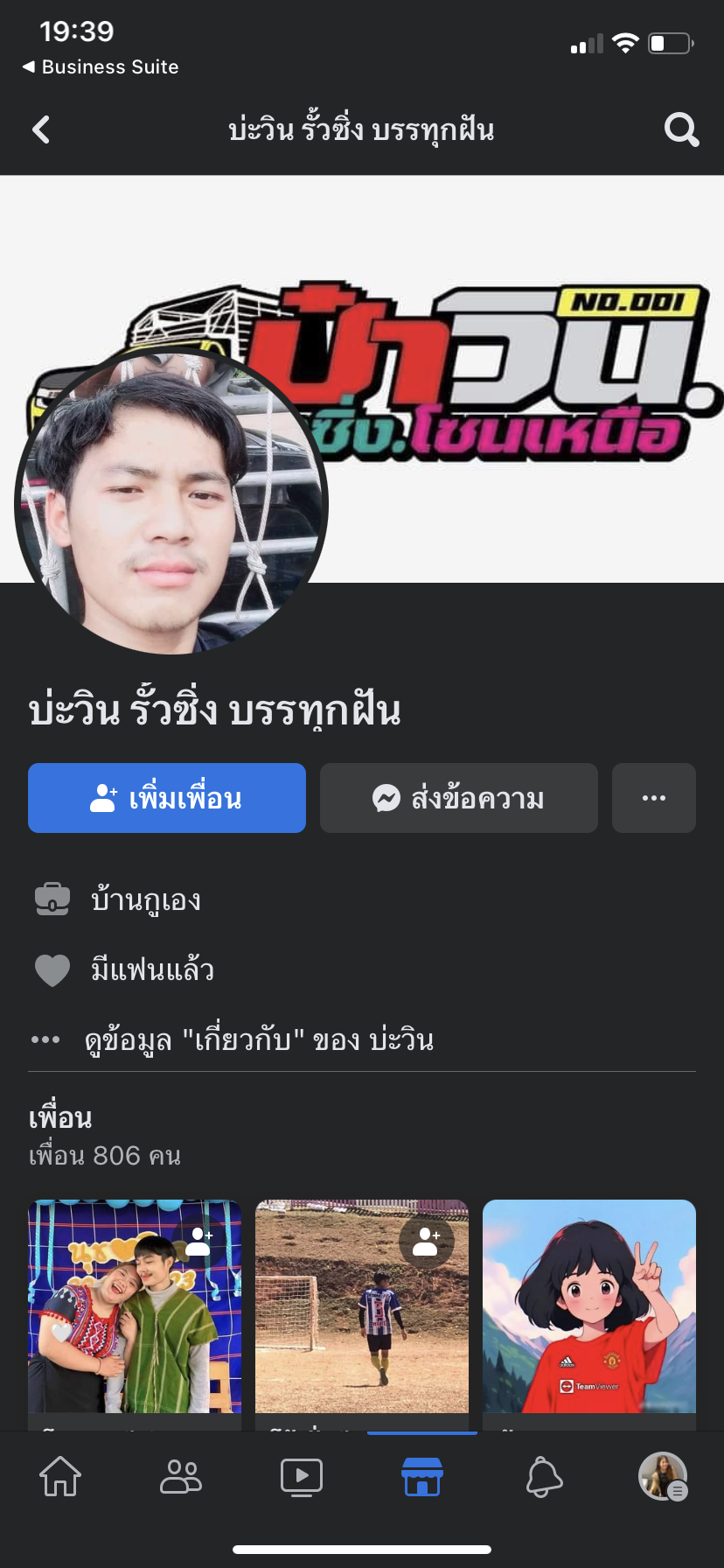Open friend card with anime girl avatar
The width and height of the screenshot is (724, 1568).
click(x=588, y=1305)
